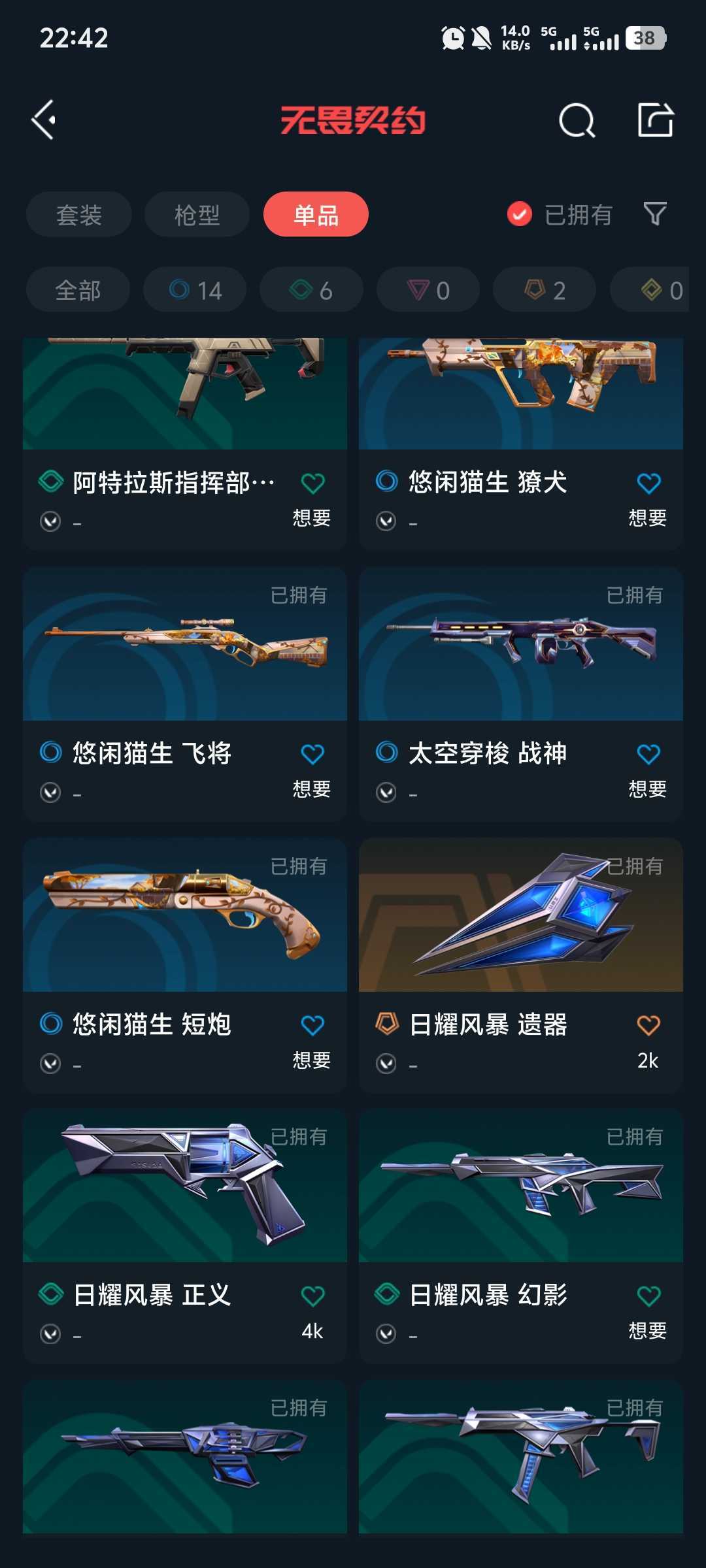The width and height of the screenshot is (706, 1568).
Task: Tap the heart icon on 日耀风暴 遗器
Action: point(648,1025)
